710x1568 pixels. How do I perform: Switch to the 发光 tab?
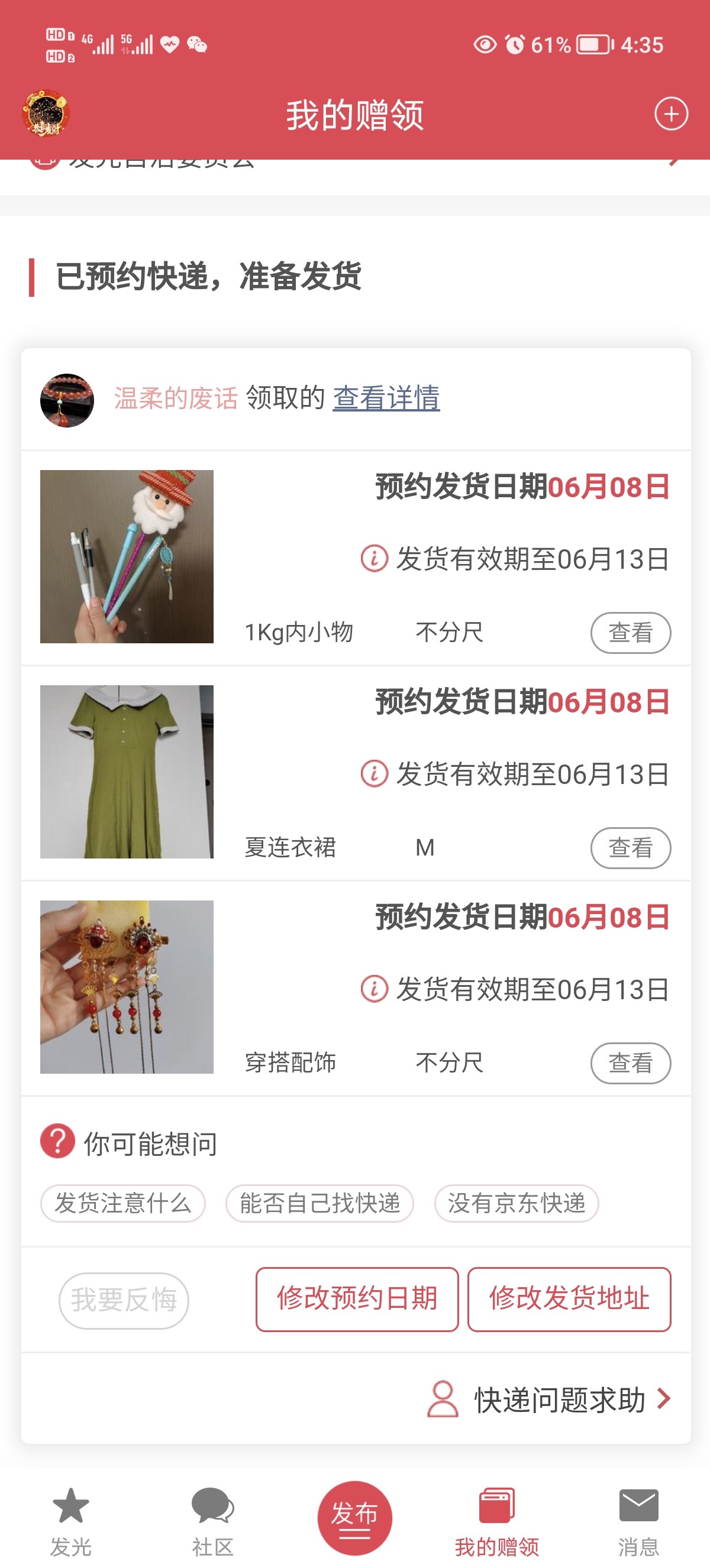coord(70,1521)
